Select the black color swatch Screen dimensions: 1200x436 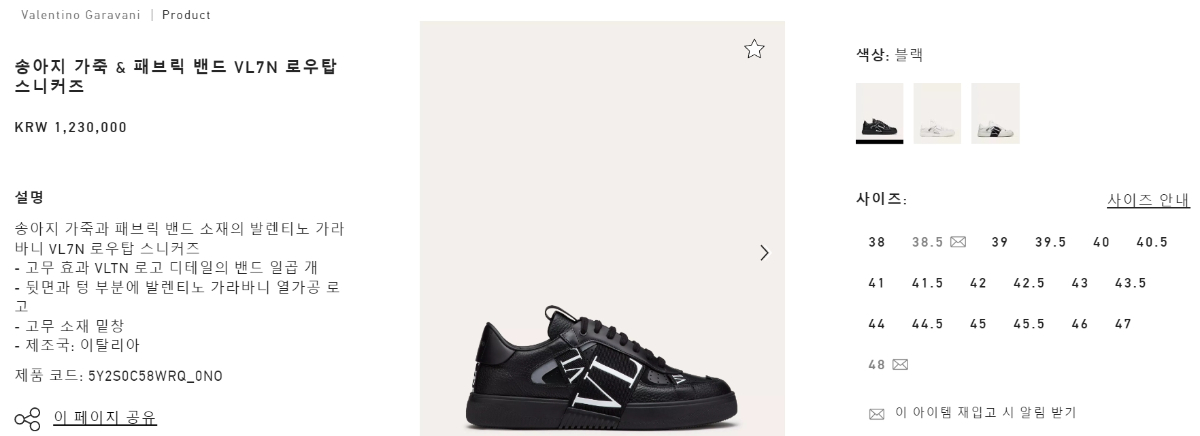point(879,113)
